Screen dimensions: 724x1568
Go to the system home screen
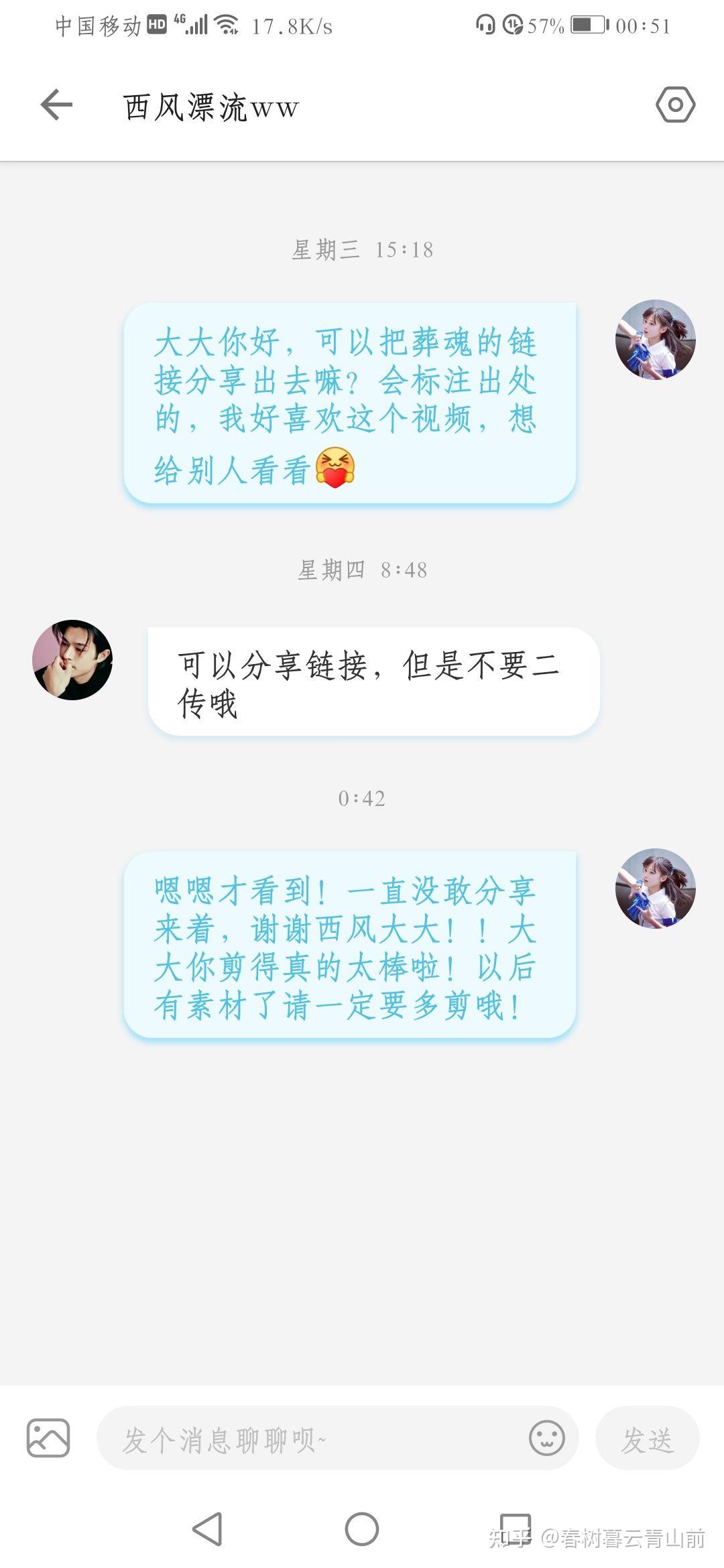pos(362,1529)
